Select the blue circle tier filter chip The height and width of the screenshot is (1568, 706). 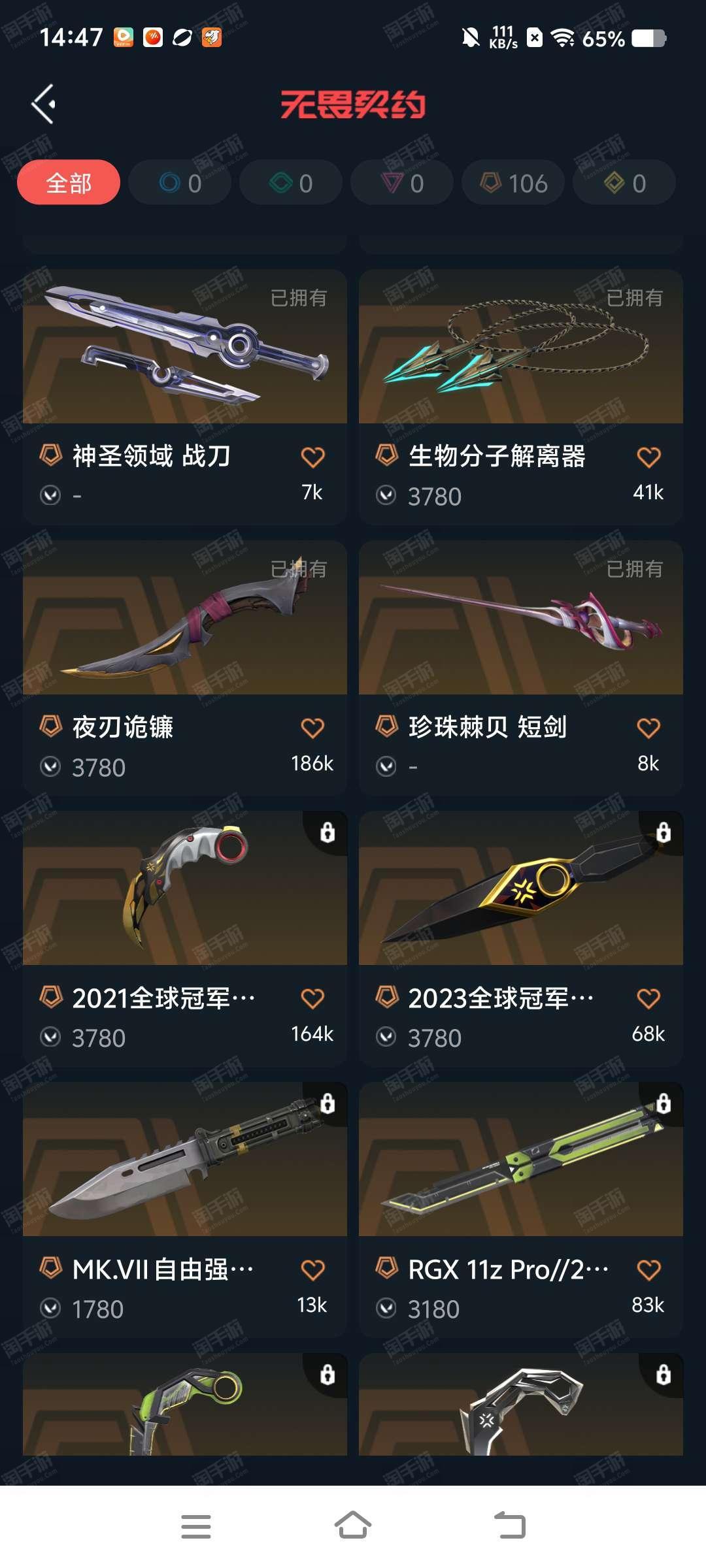click(180, 182)
